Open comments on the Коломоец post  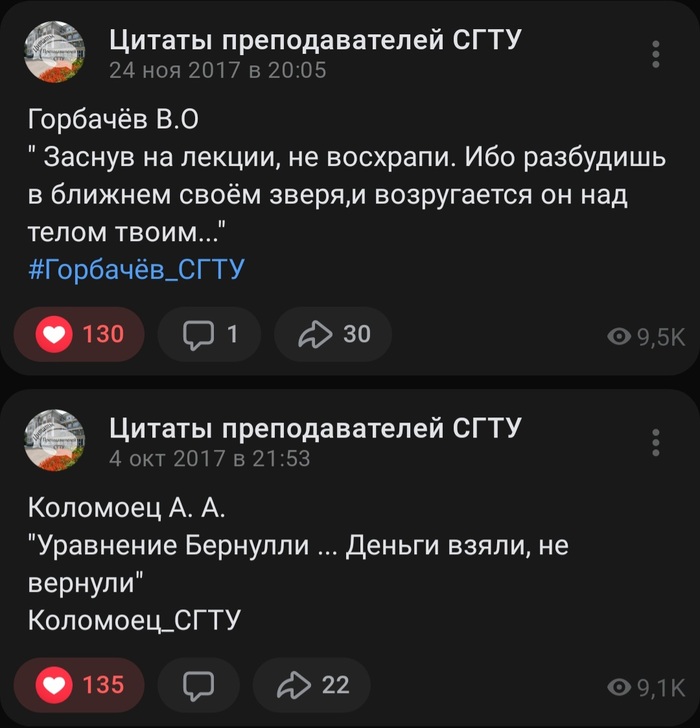[199, 685]
